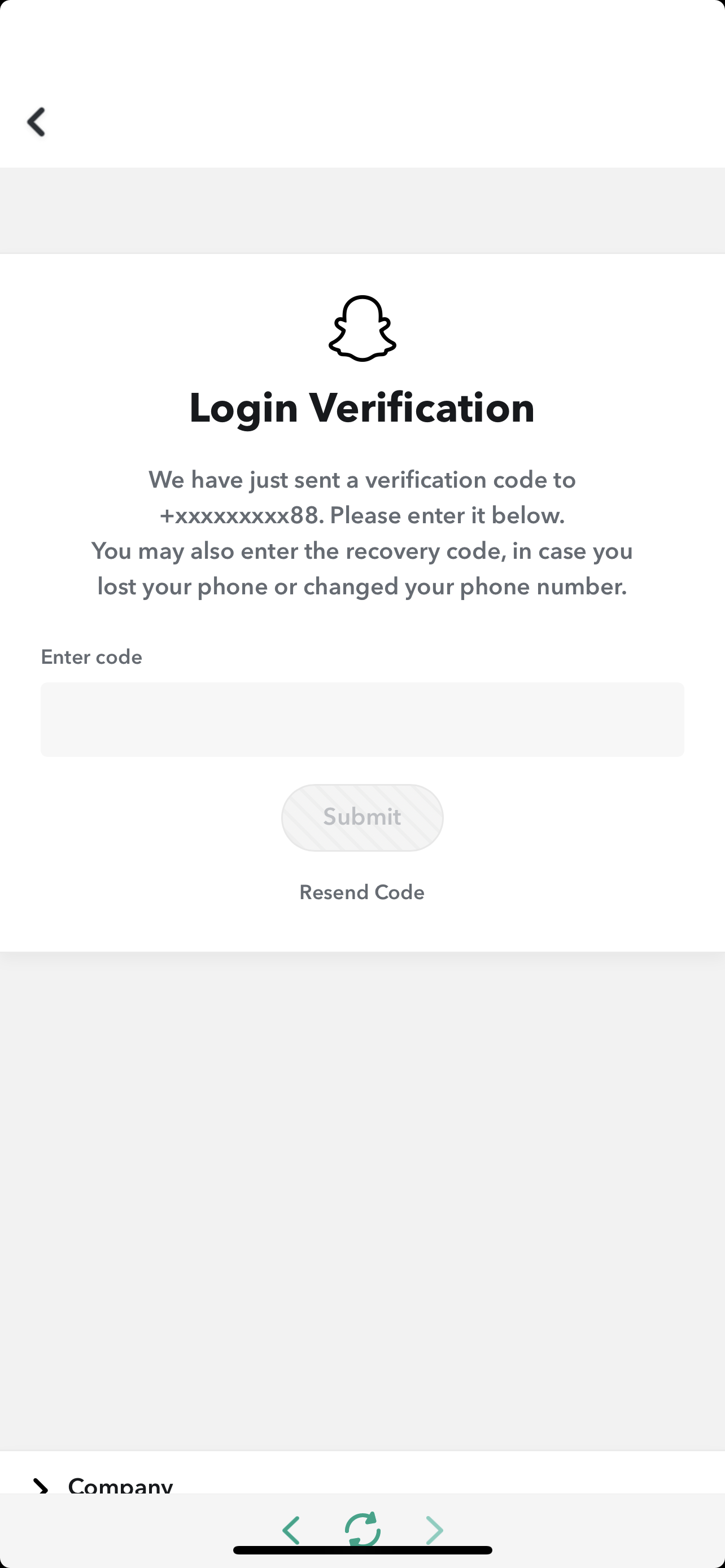Submit the verification code

click(x=362, y=817)
